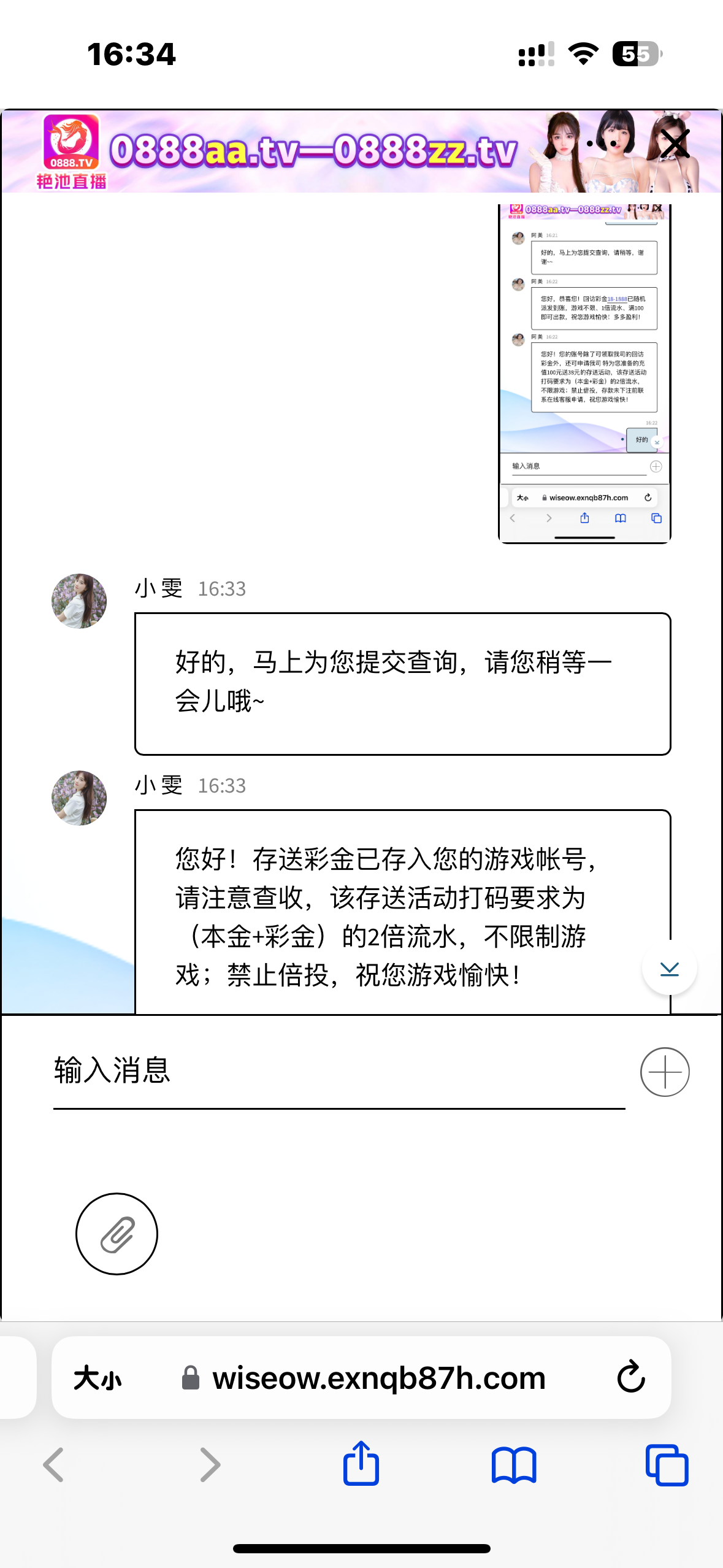
Task: Reload the wiseow.exnqb87h.com page
Action: click(630, 1378)
